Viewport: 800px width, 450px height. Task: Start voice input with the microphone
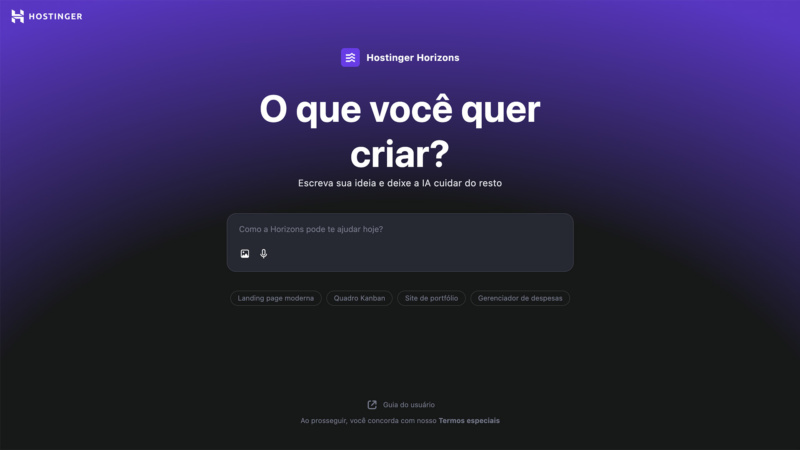coord(264,254)
